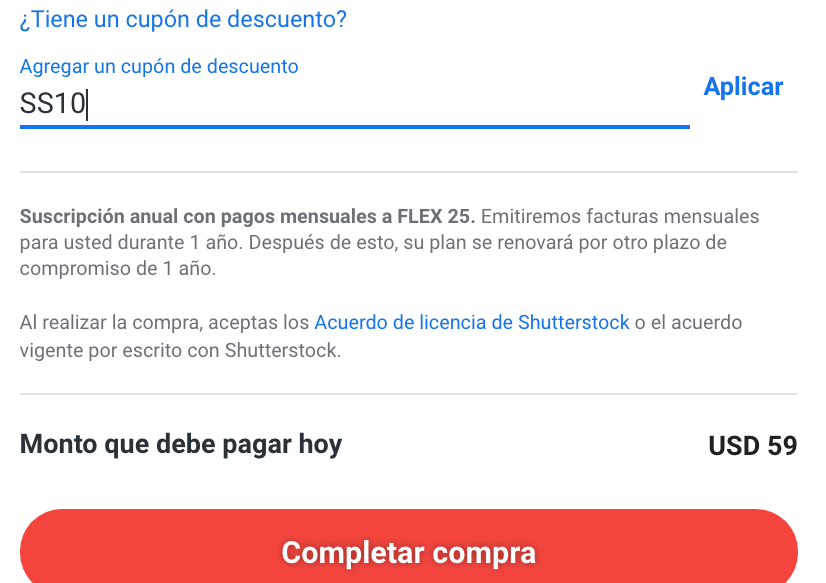
Task: Tap the discount coupon input field
Action: 354,103
